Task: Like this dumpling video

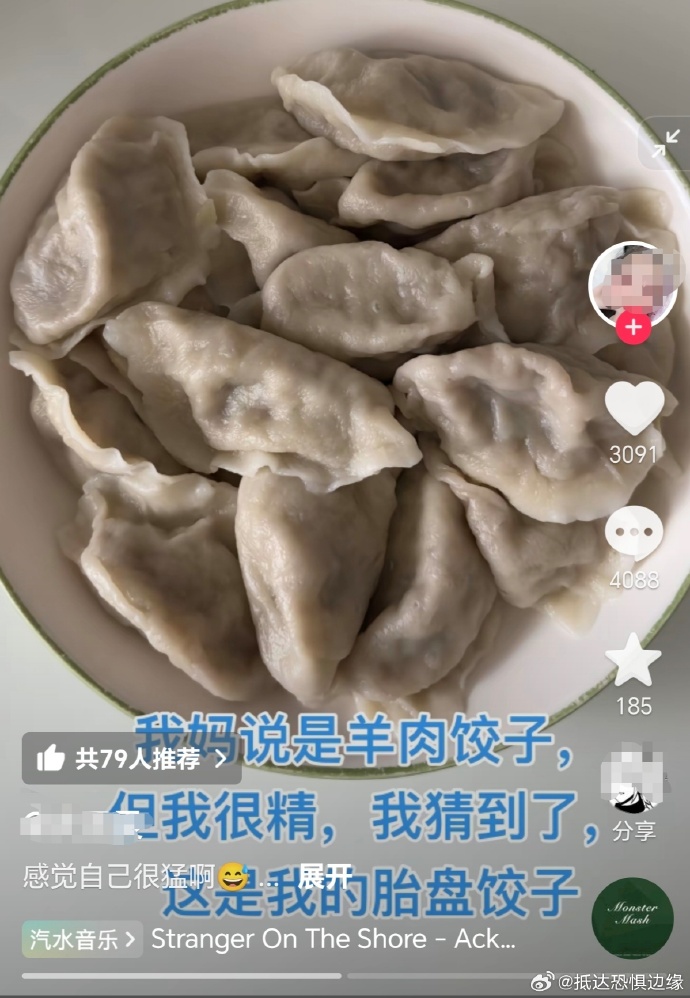Action: tap(634, 408)
